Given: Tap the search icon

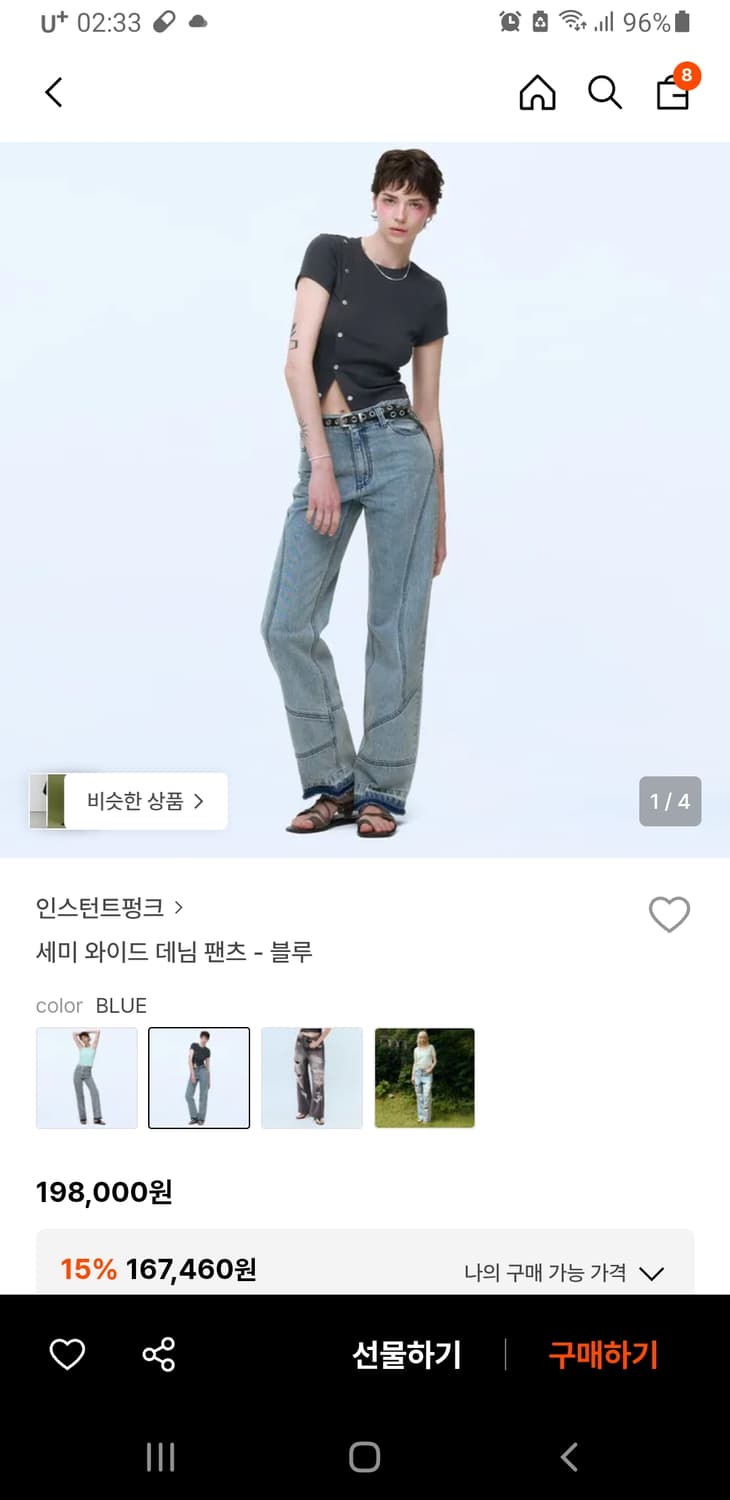Looking at the screenshot, I should click(x=605, y=92).
